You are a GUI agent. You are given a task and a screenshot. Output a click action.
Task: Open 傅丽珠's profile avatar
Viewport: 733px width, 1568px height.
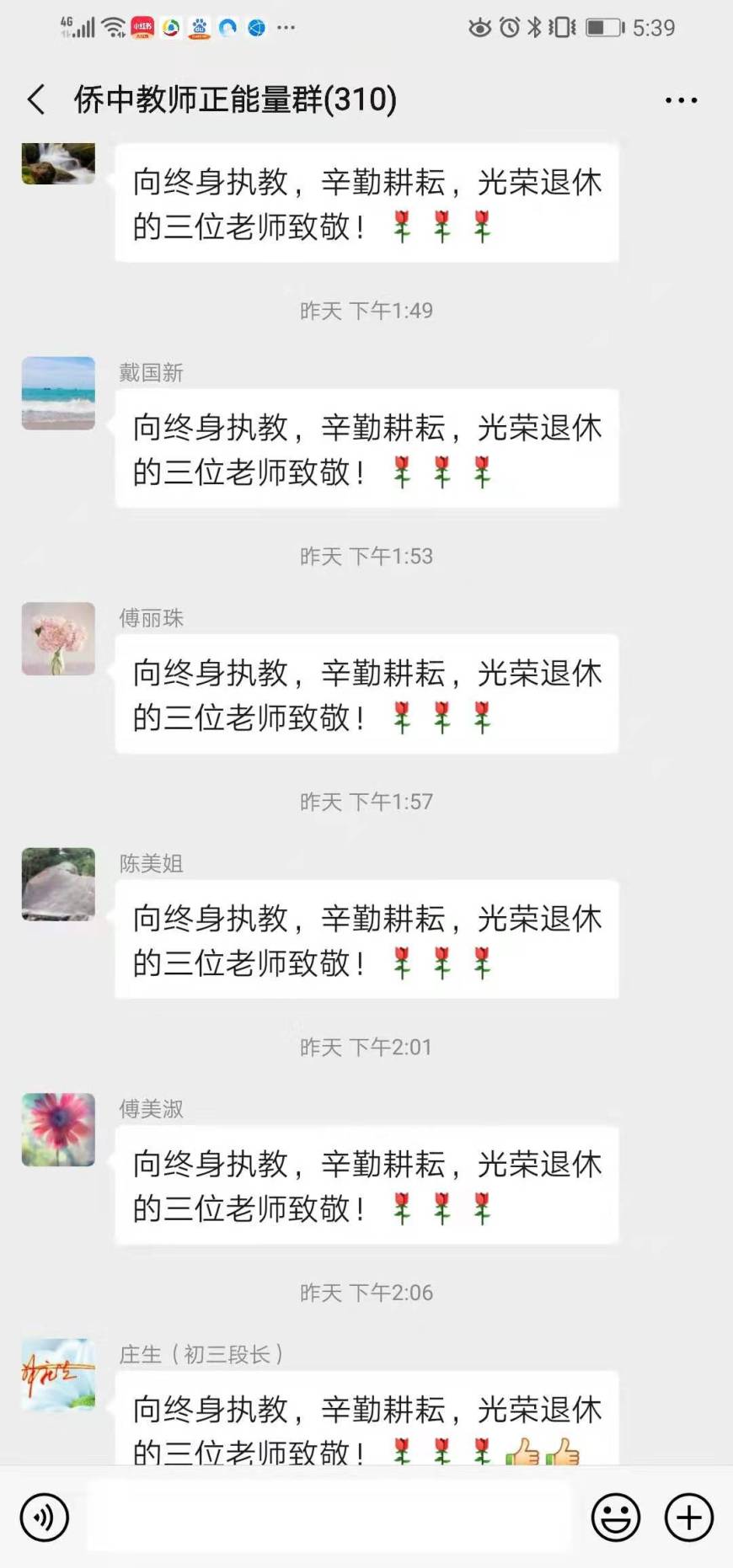click(x=58, y=638)
